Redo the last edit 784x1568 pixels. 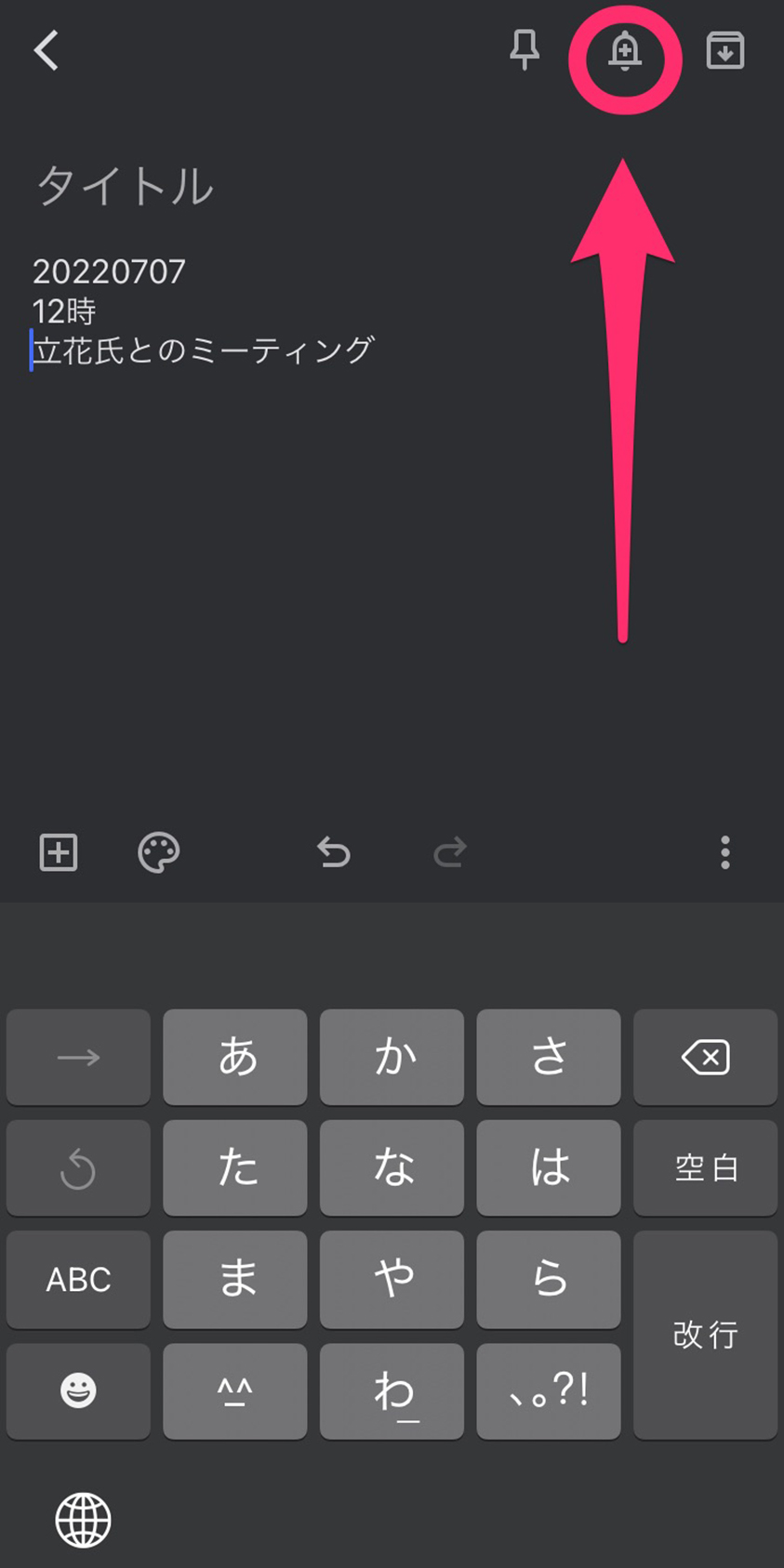[451, 852]
